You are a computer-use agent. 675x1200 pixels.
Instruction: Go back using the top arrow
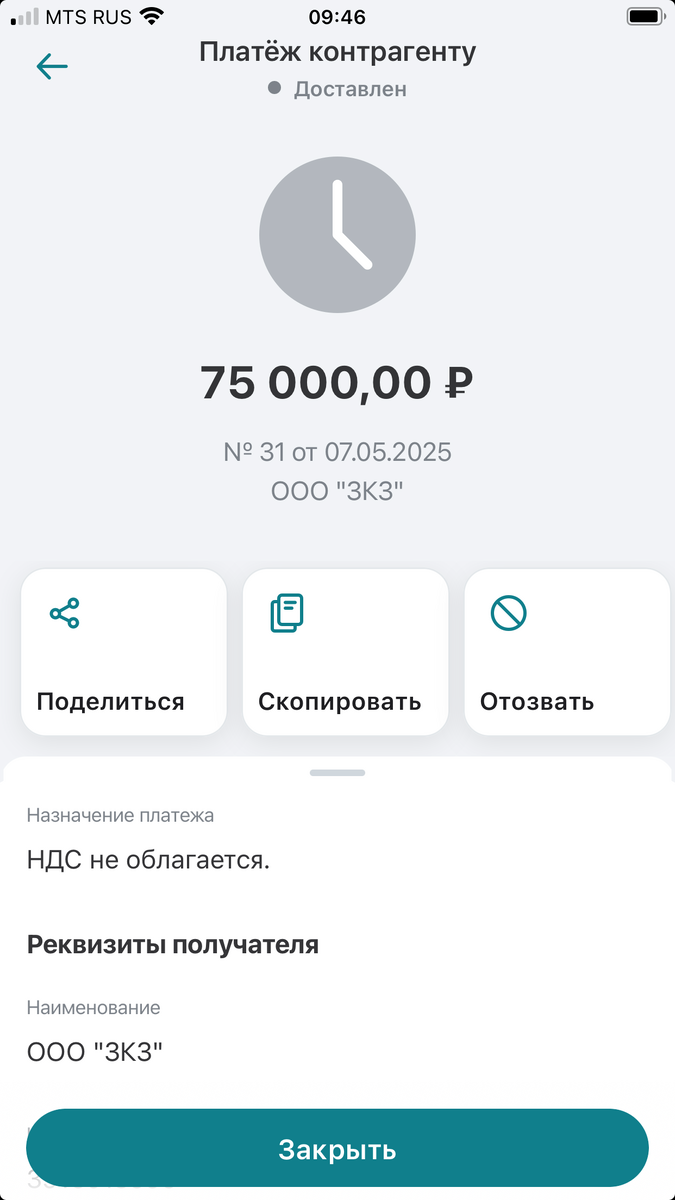coord(52,67)
